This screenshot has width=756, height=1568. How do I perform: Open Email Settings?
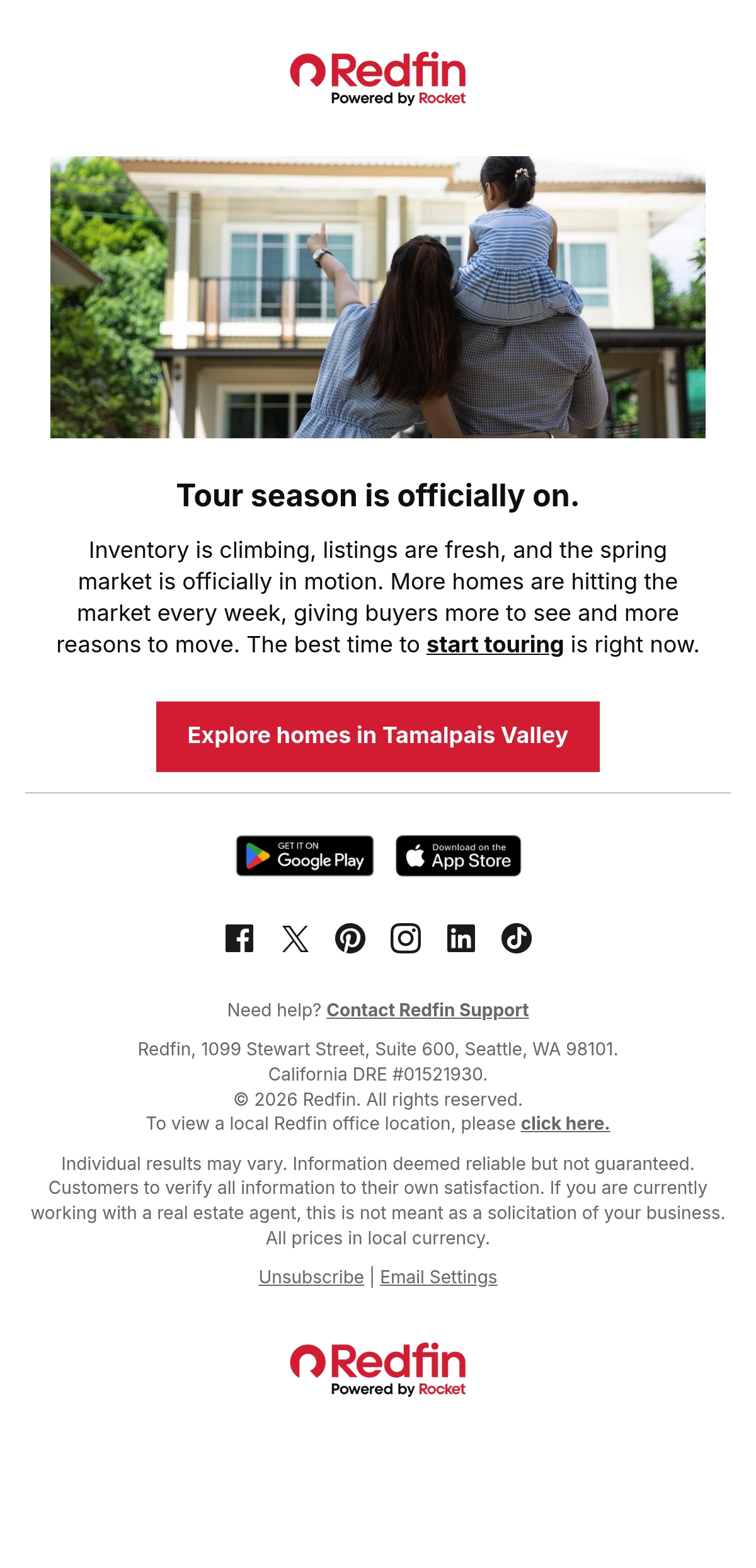[x=438, y=1277]
